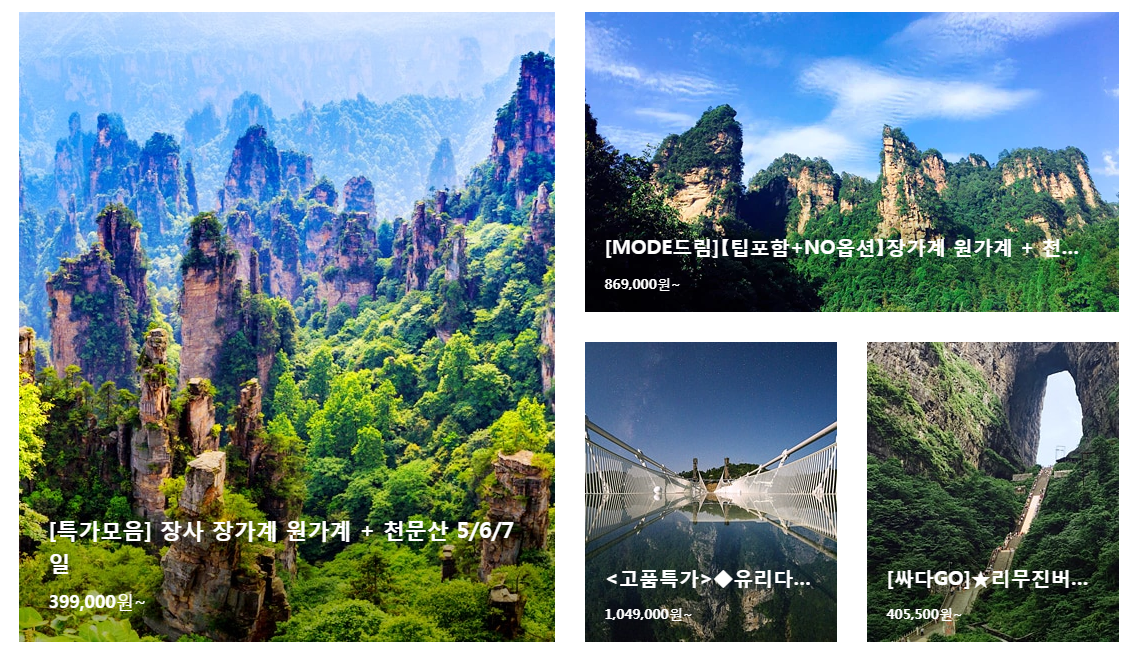Open the MODE드림 팁포함 NO옵션 장가계 package

tap(851, 162)
